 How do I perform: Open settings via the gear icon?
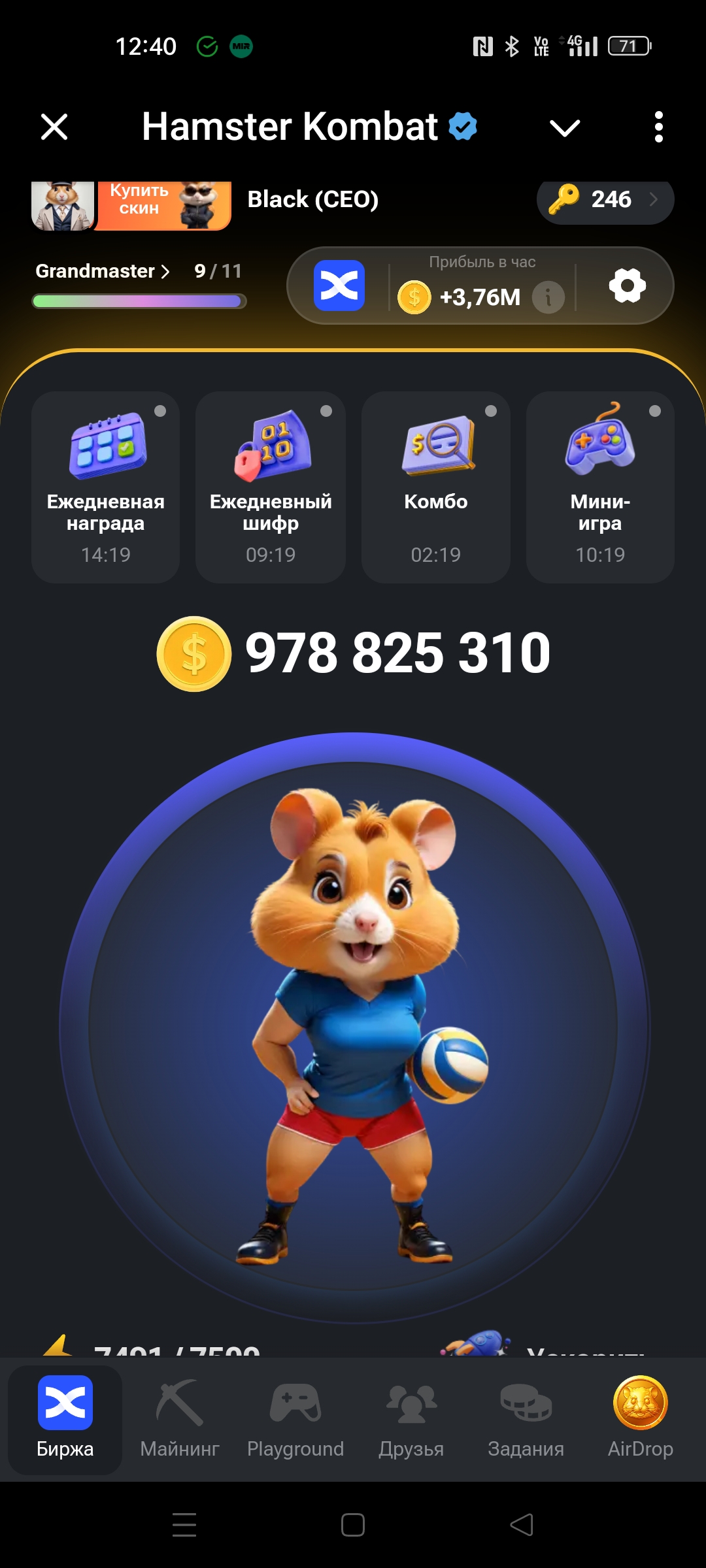[x=627, y=286]
